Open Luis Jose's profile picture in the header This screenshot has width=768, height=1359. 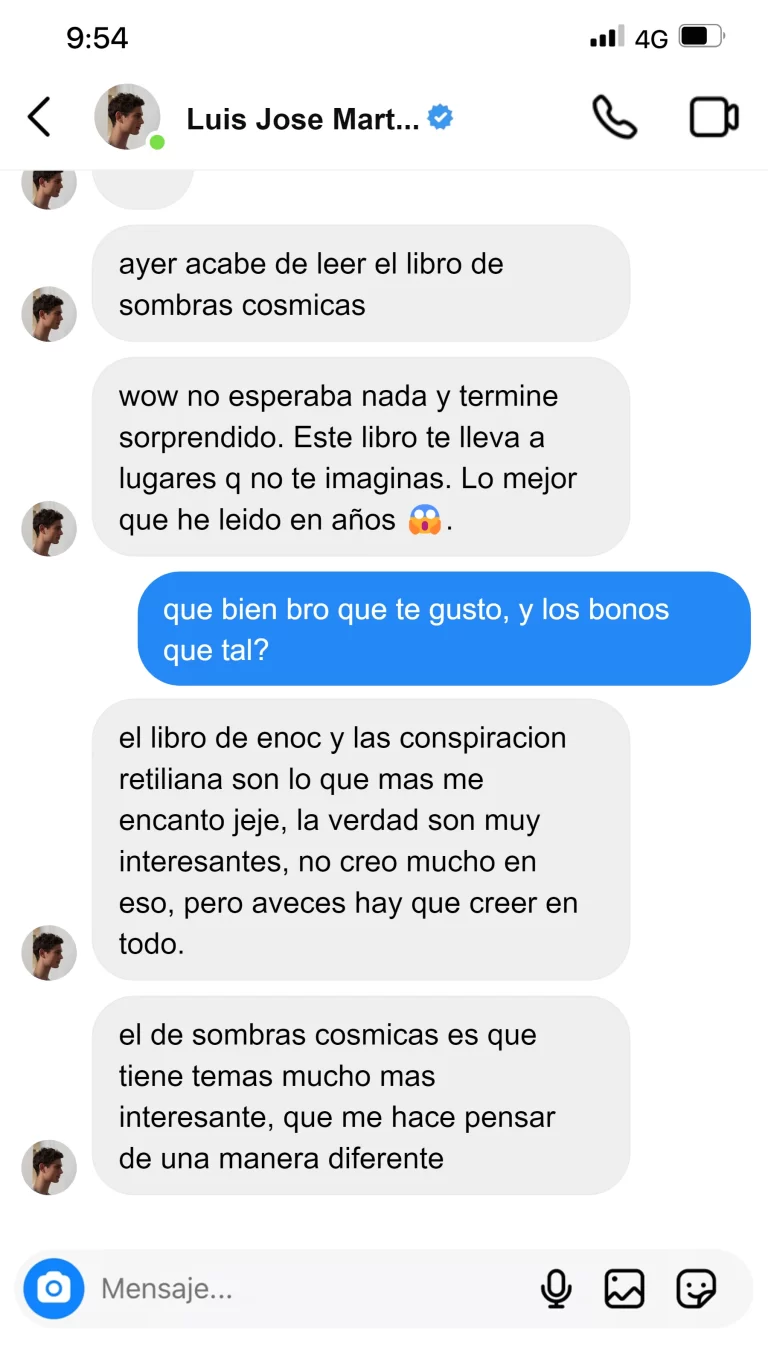127,116
